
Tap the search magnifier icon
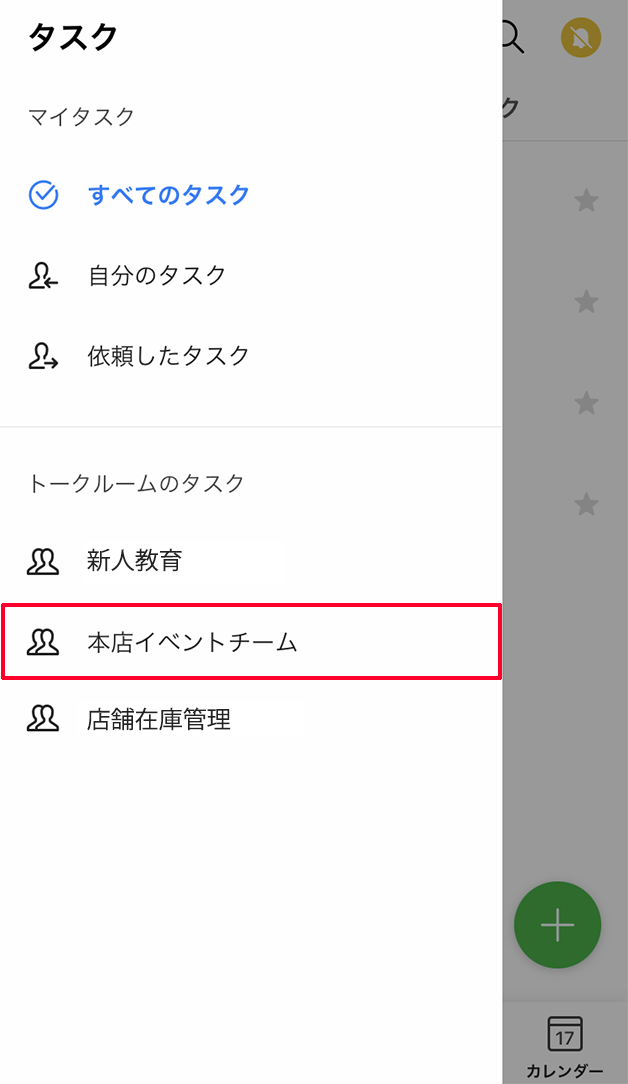pyautogui.click(x=511, y=38)
